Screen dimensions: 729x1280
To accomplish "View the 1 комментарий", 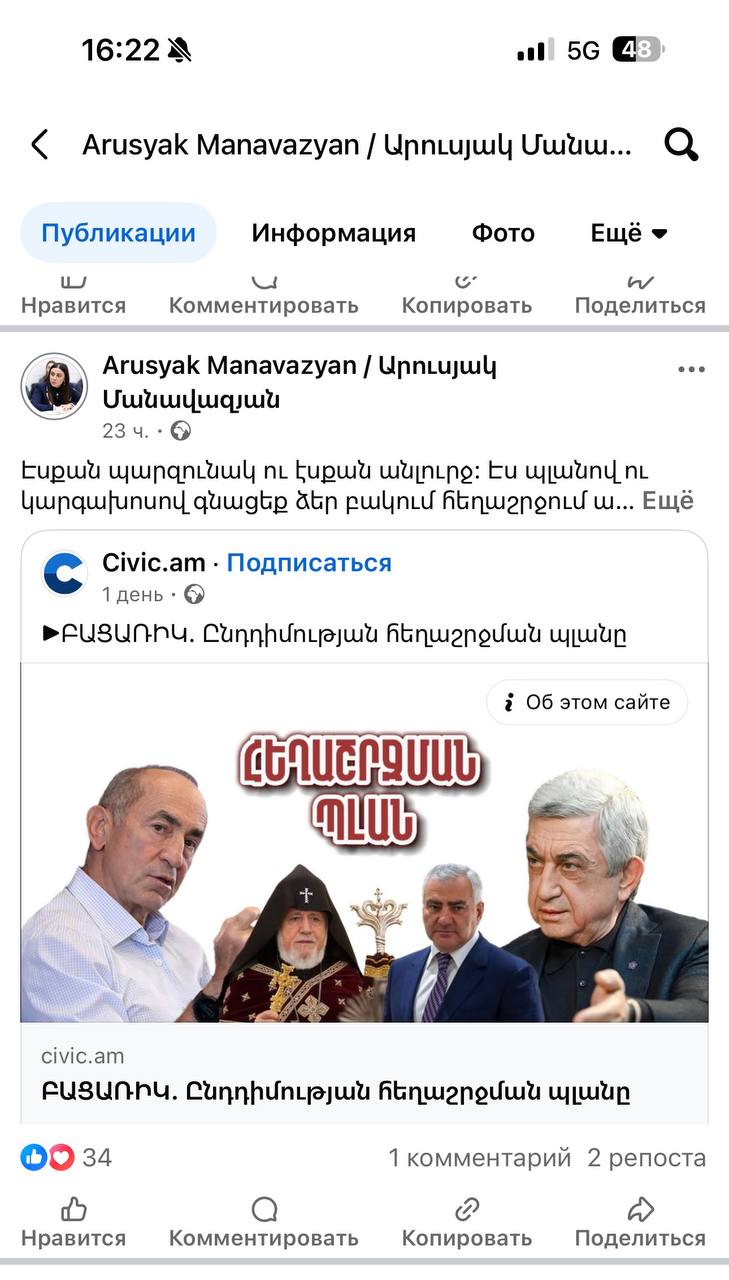I will pyautogui.click(x=479, y=1158).
